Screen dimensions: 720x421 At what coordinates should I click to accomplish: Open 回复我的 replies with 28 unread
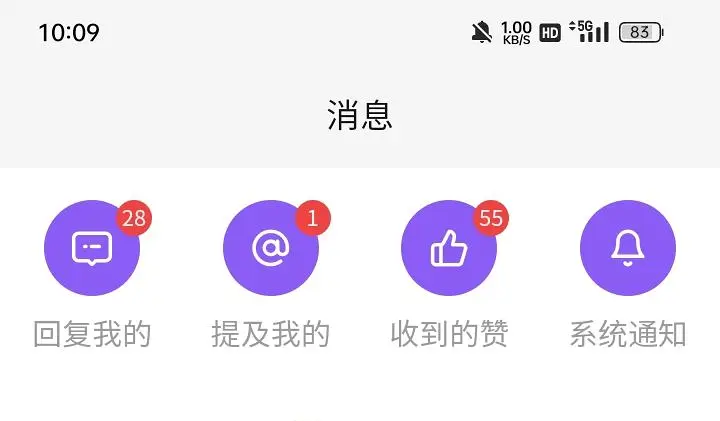92,248
